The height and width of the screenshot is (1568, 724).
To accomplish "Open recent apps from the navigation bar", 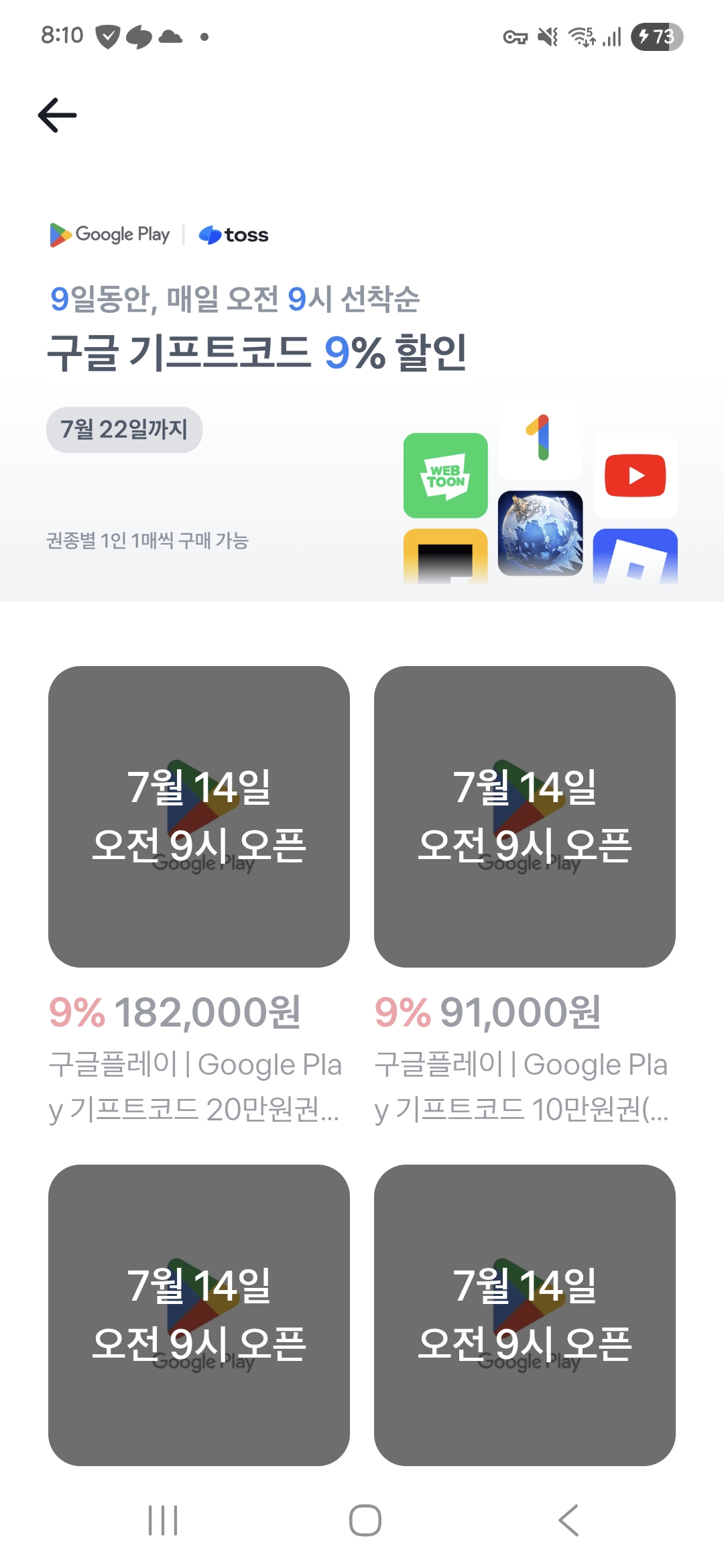I will point(163,1520).
